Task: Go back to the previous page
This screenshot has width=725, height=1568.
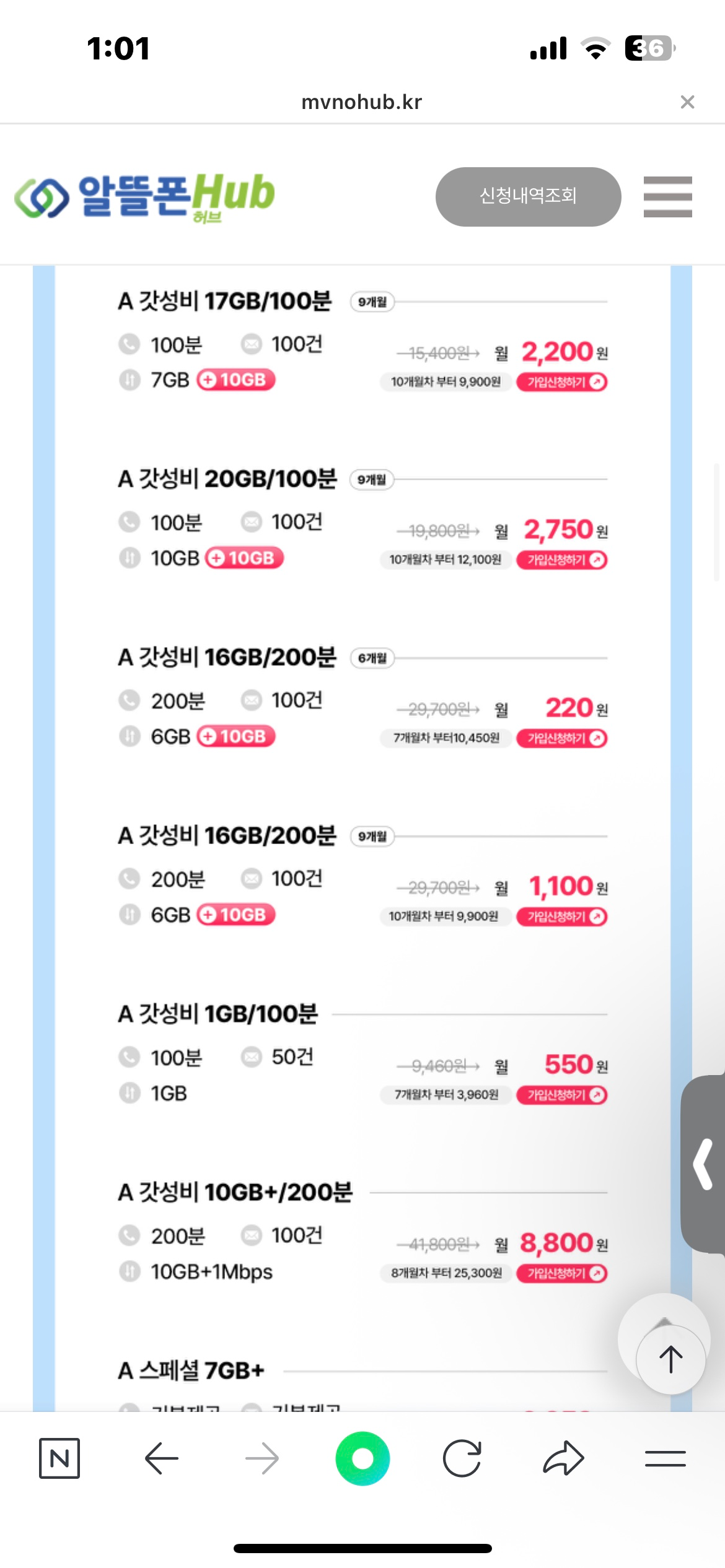Action: [161, 1459]
